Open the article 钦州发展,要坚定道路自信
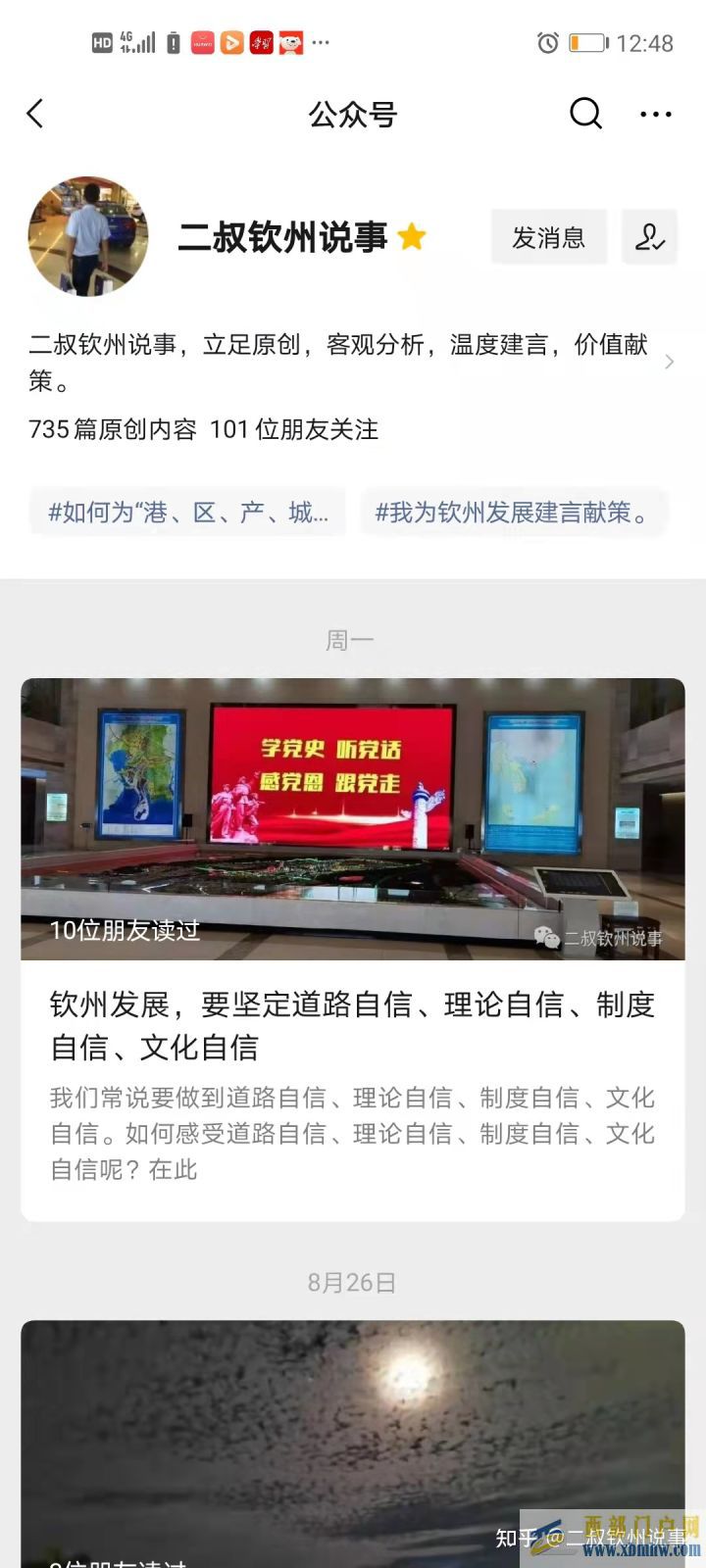 click(x=352, y=1025)
